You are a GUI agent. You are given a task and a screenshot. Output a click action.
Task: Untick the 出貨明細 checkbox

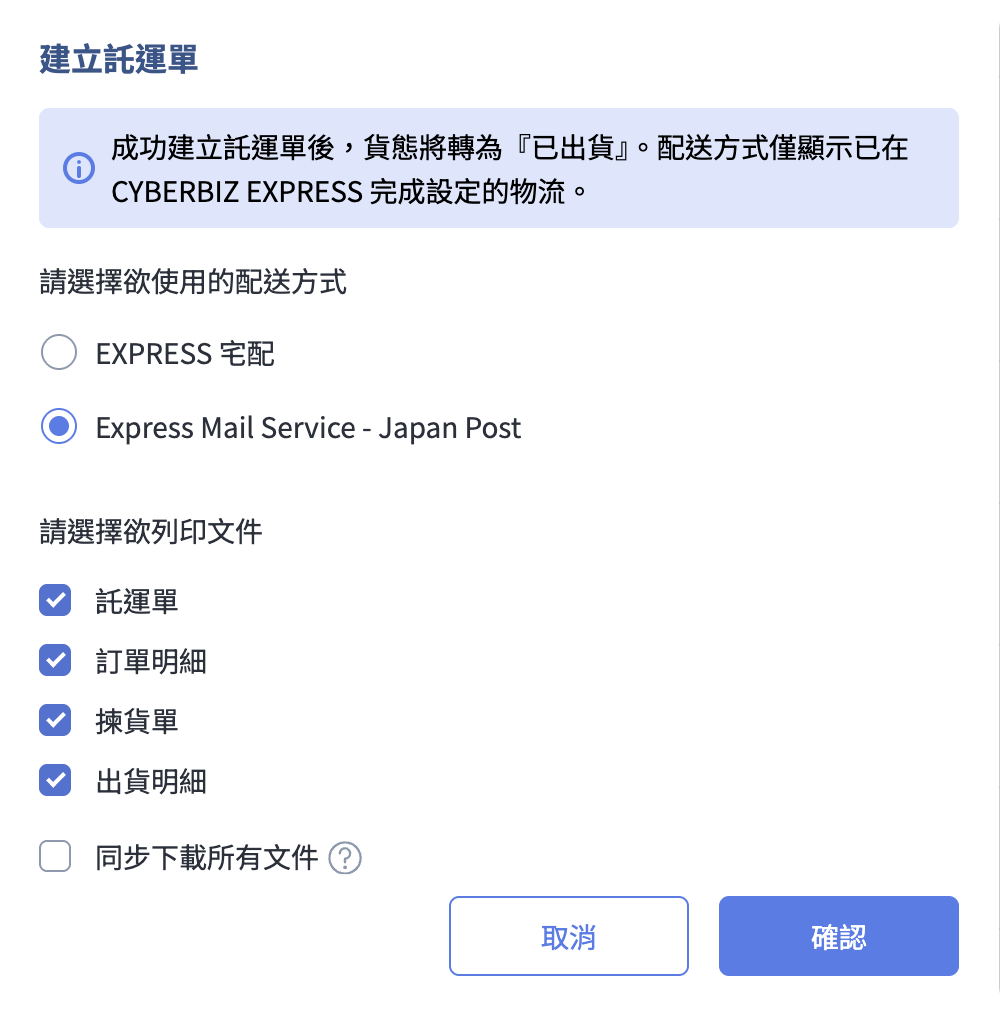55,781
